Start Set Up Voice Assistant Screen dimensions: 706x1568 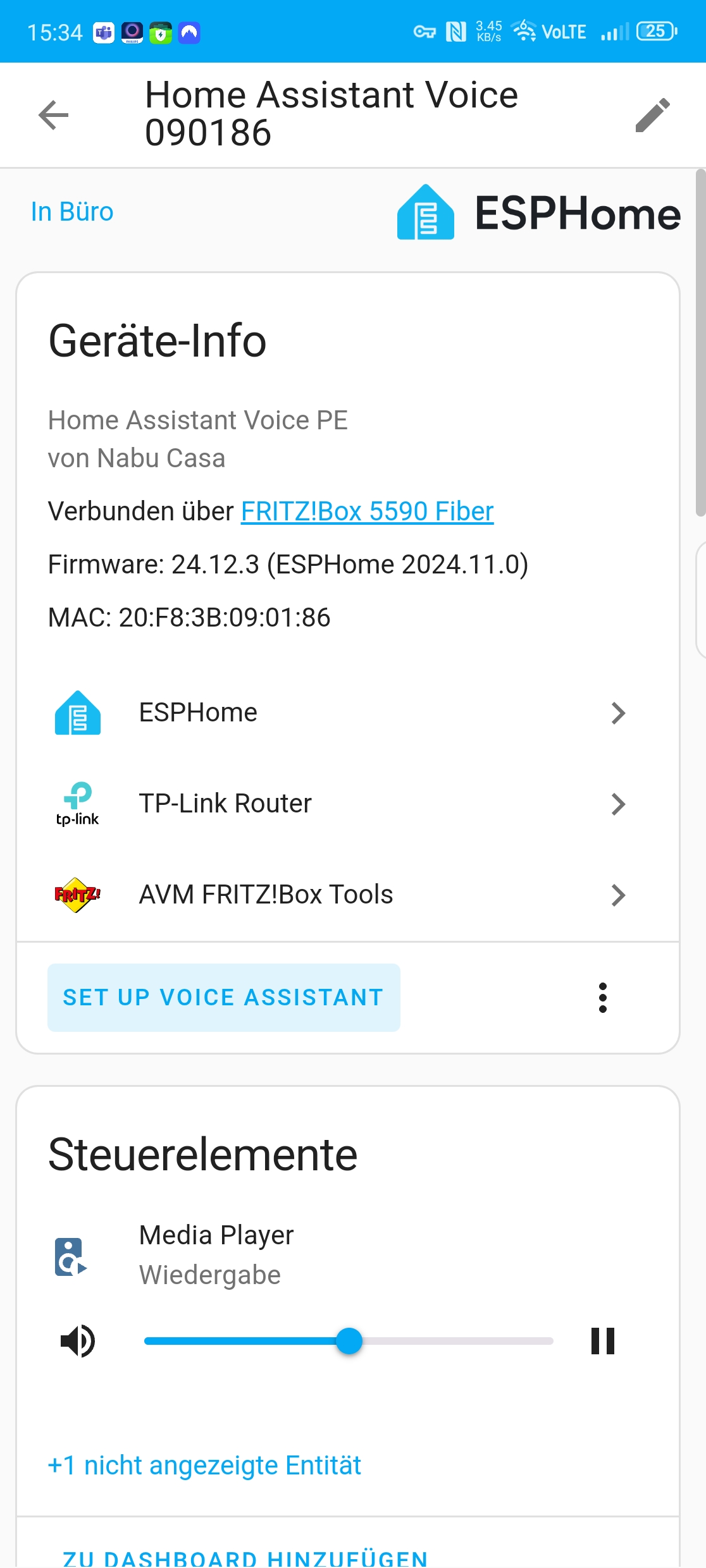click(x=223, y=998)
